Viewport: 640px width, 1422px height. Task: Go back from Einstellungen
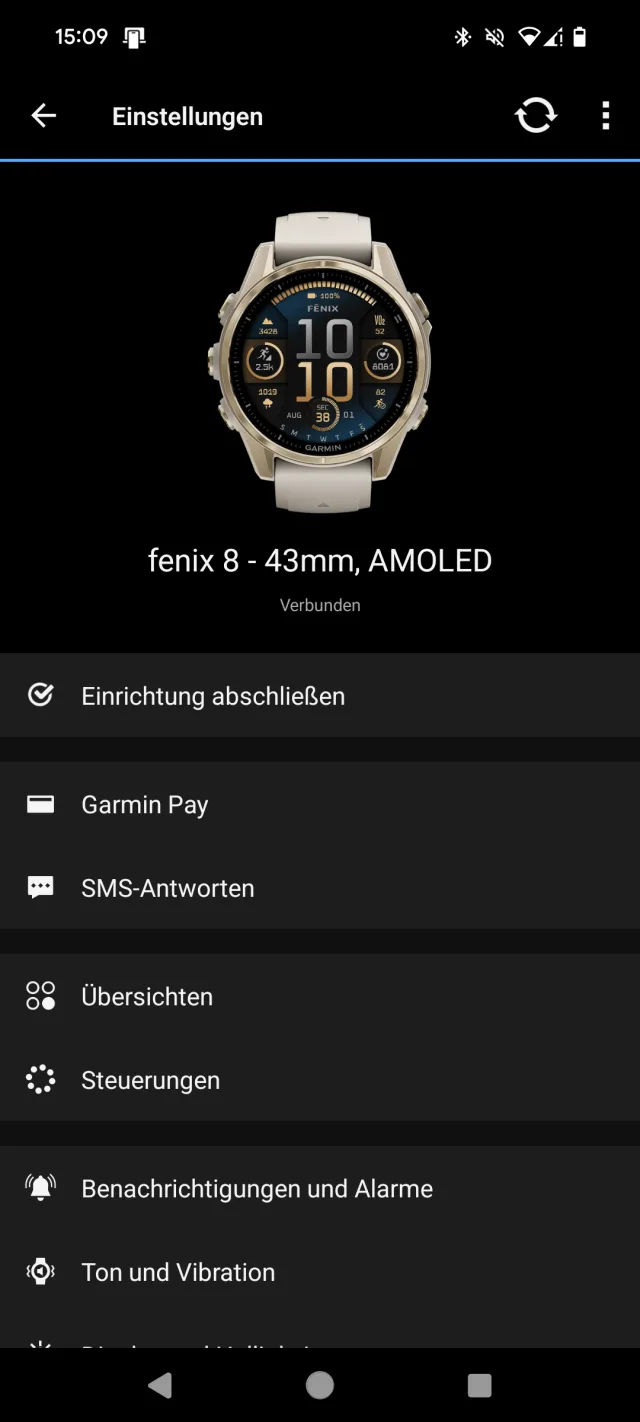pyautogui.click(x=44, y=116)
